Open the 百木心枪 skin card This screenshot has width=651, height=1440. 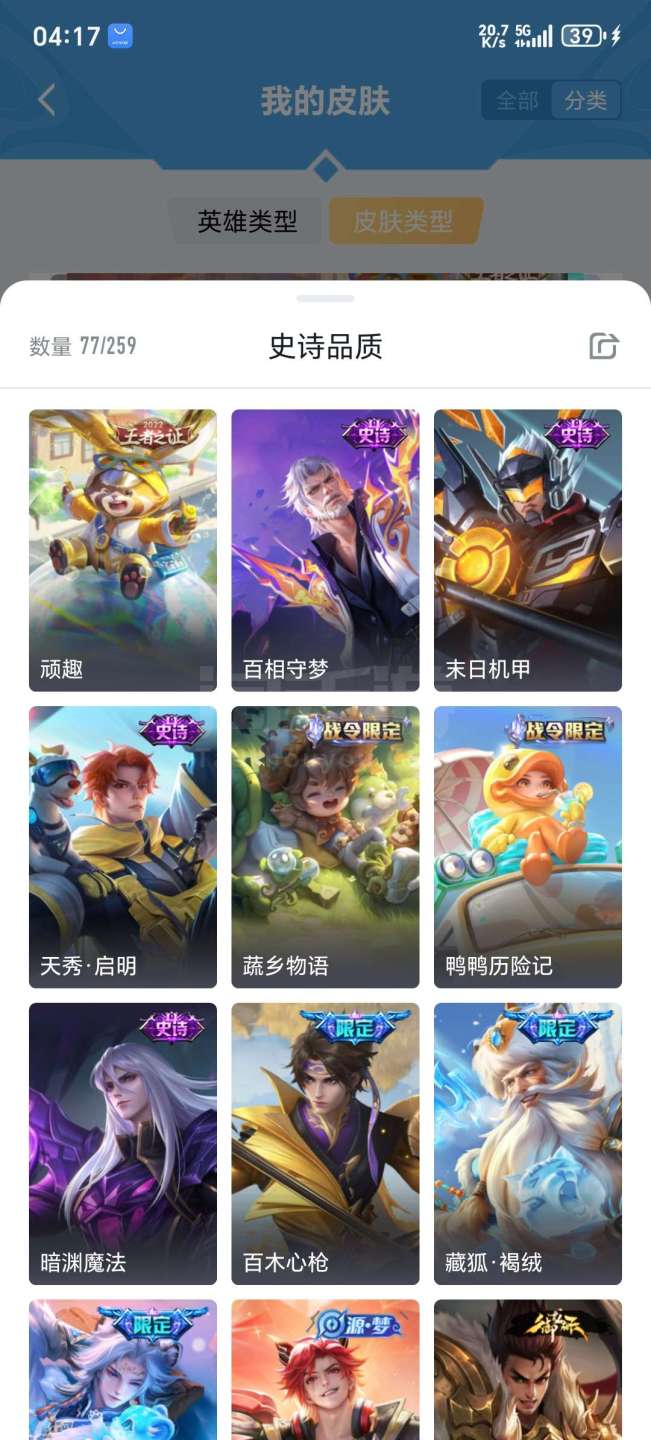[x=325, y=1143]
